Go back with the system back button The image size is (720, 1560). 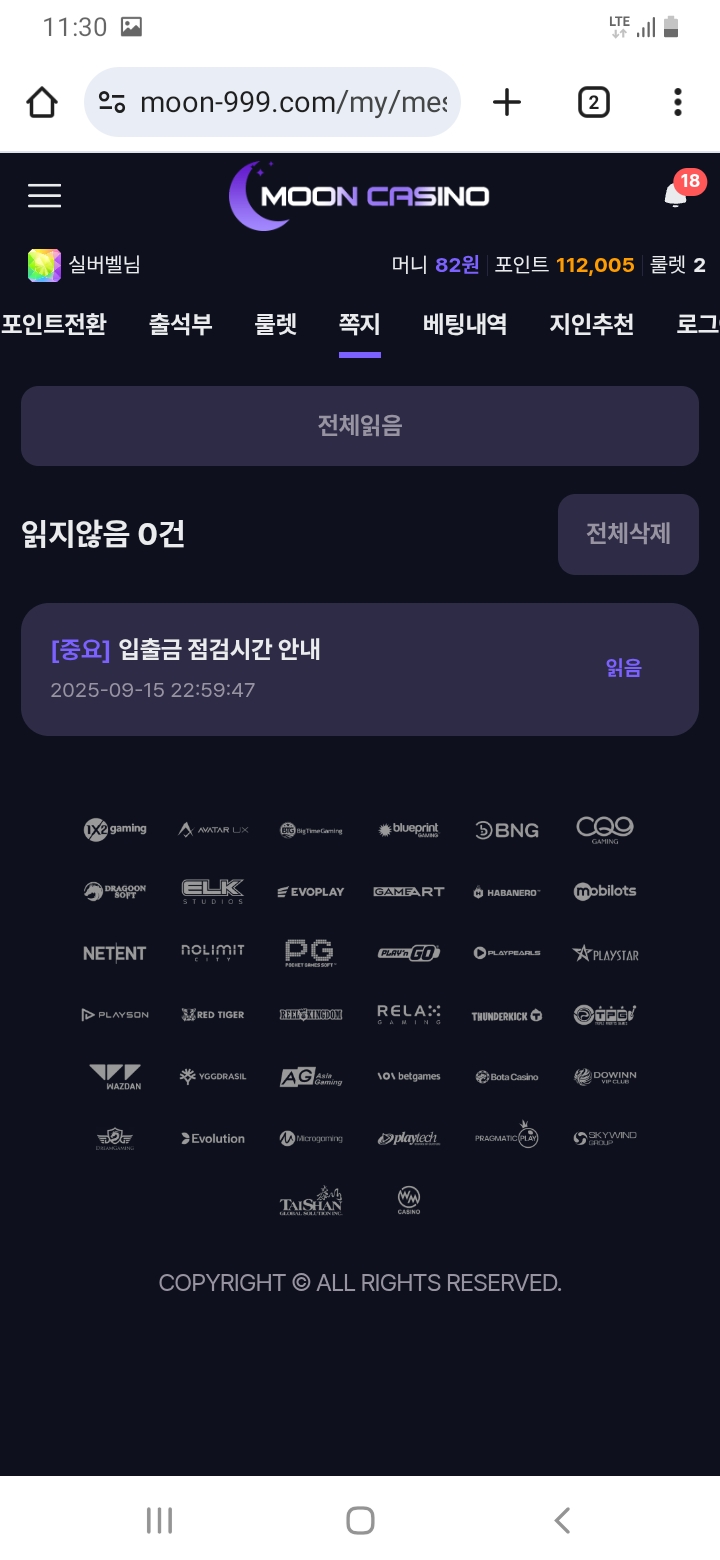coord(562,1521)
